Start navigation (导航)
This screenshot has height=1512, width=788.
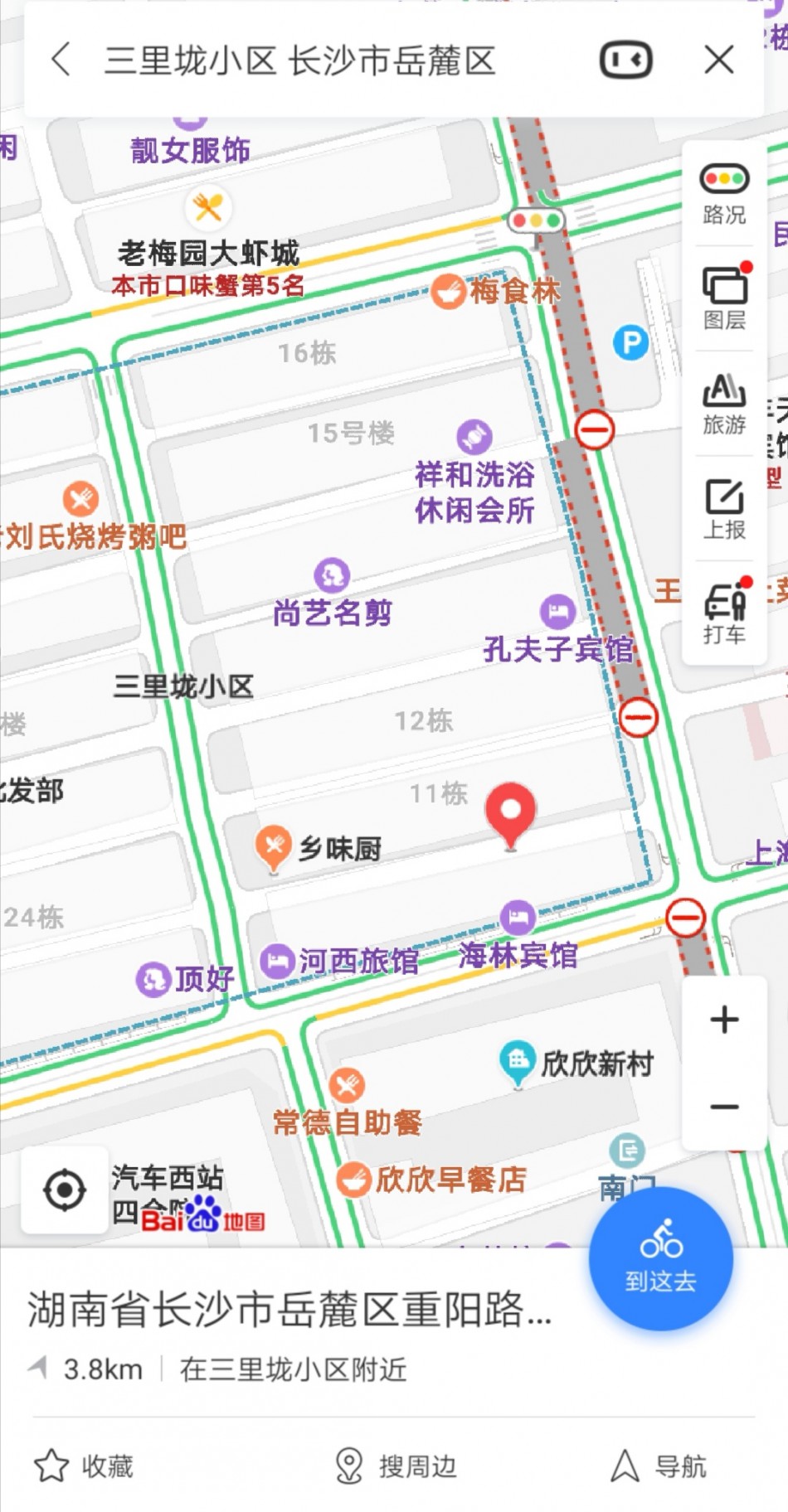tap(659, 1466)
